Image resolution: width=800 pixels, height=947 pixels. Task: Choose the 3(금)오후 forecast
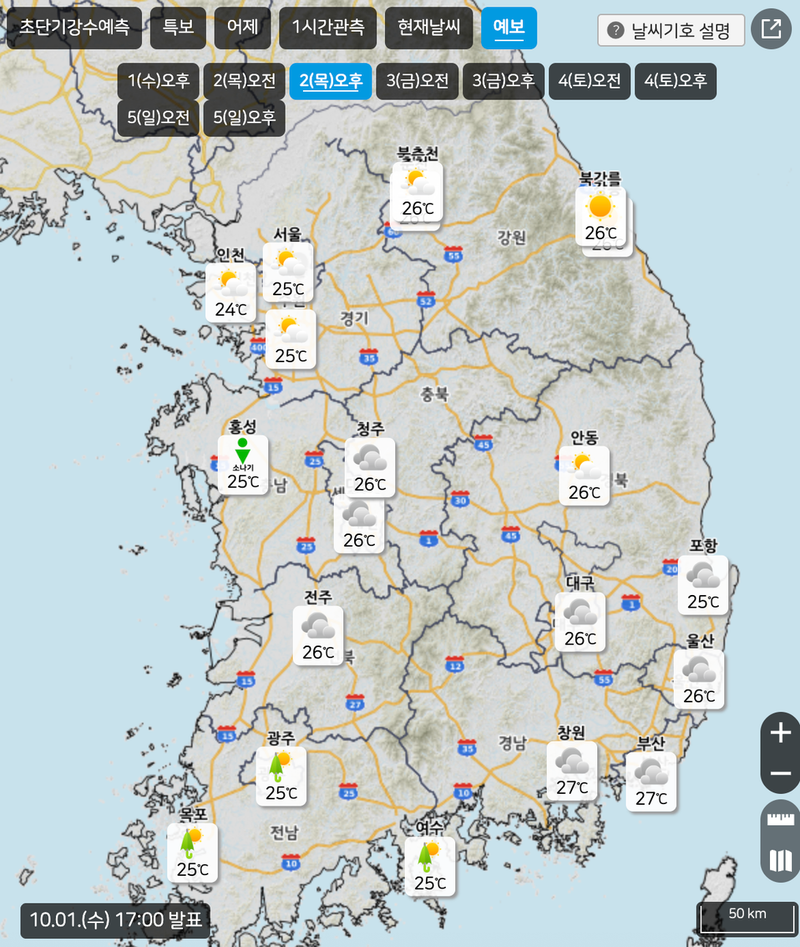point(503,81)
